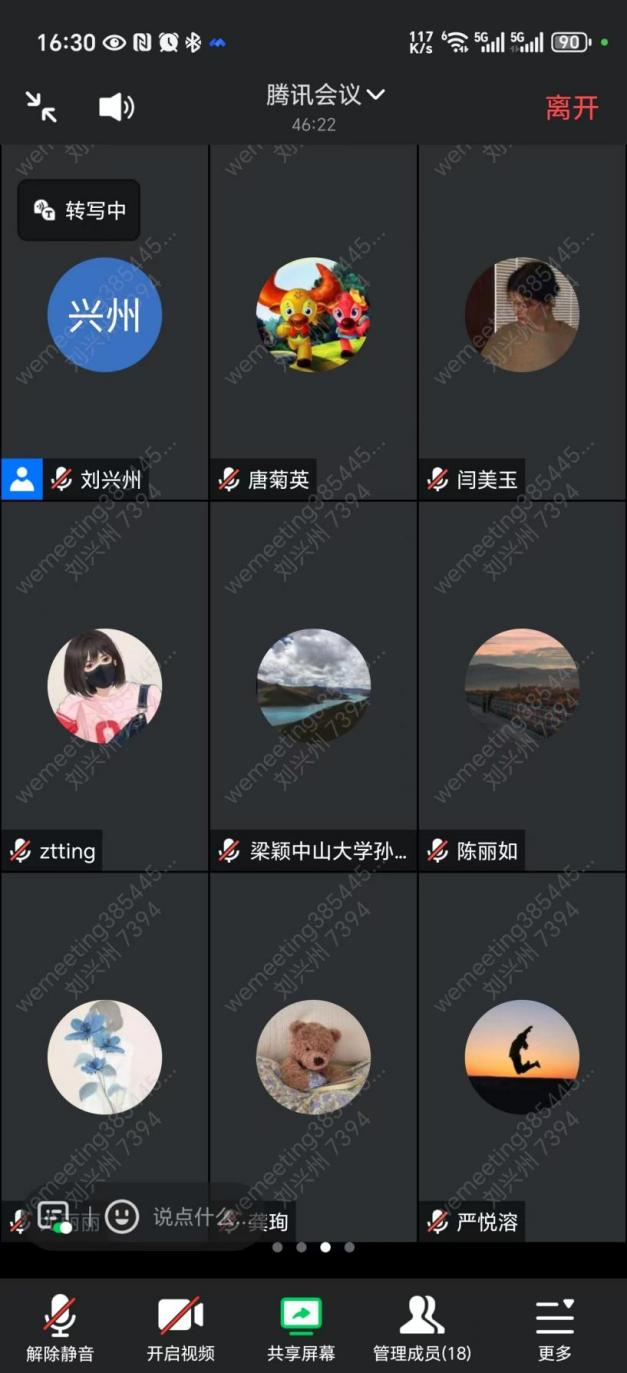Screen dimensions: 627x1373
Task: Select 梁颖中山大学孙's video tile
Action: coord(313,686)
